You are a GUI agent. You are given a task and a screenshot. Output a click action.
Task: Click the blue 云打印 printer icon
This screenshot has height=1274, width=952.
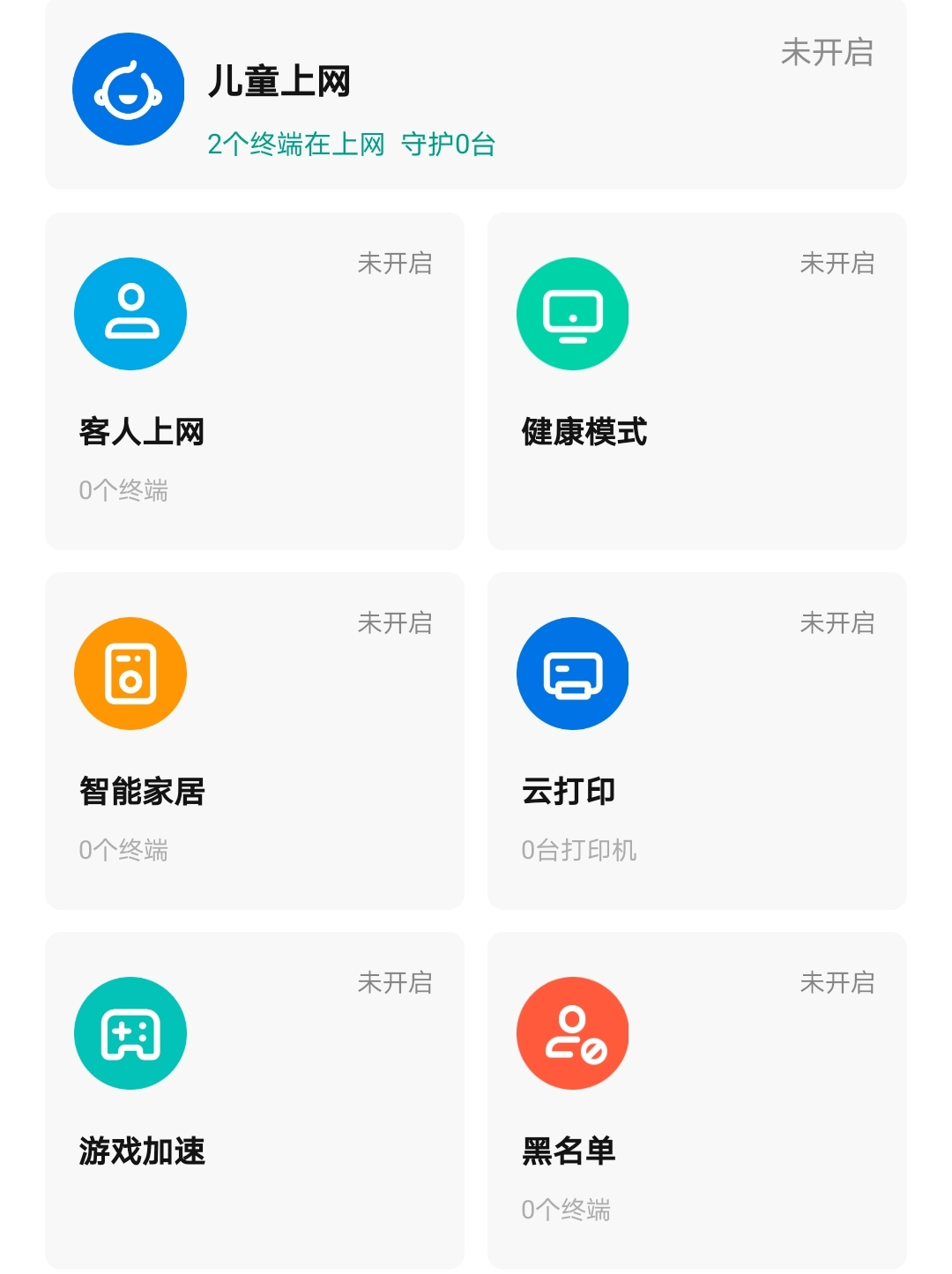(x=573, y=673)
